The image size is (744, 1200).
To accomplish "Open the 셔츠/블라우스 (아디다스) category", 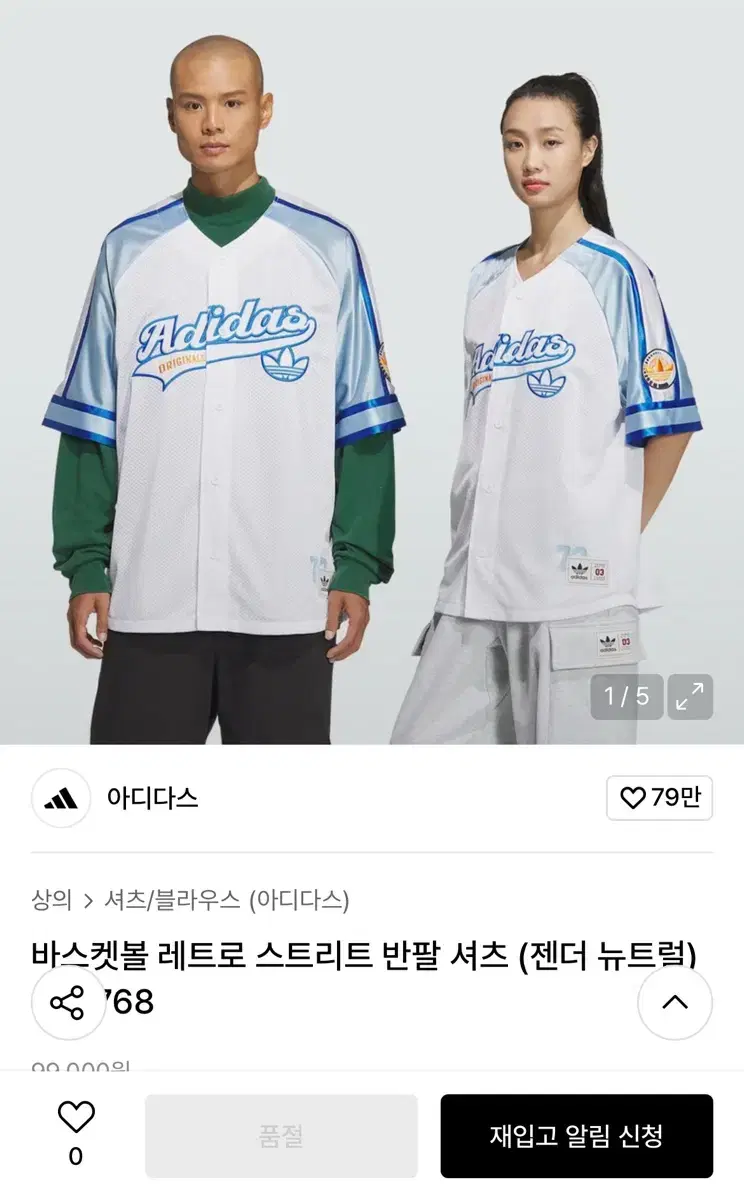I will (227, 900).
